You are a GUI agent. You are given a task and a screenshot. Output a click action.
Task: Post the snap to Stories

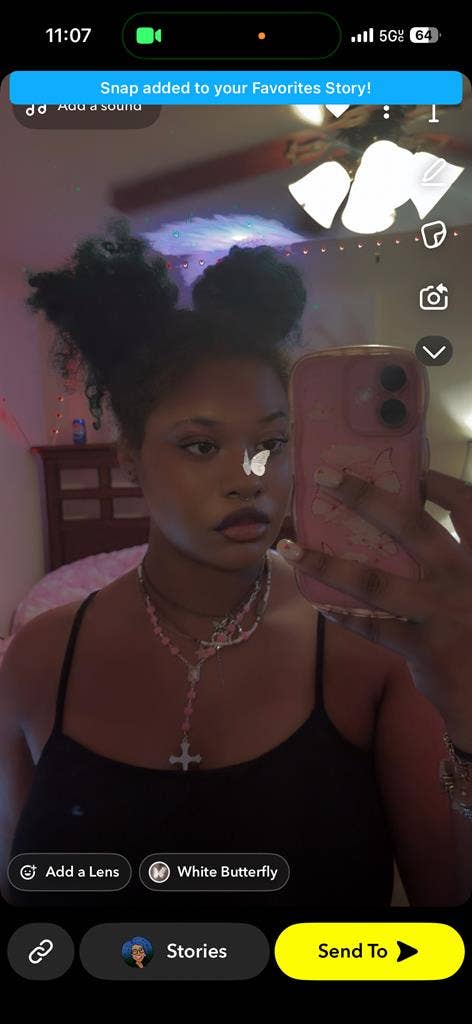click(174, 952)
